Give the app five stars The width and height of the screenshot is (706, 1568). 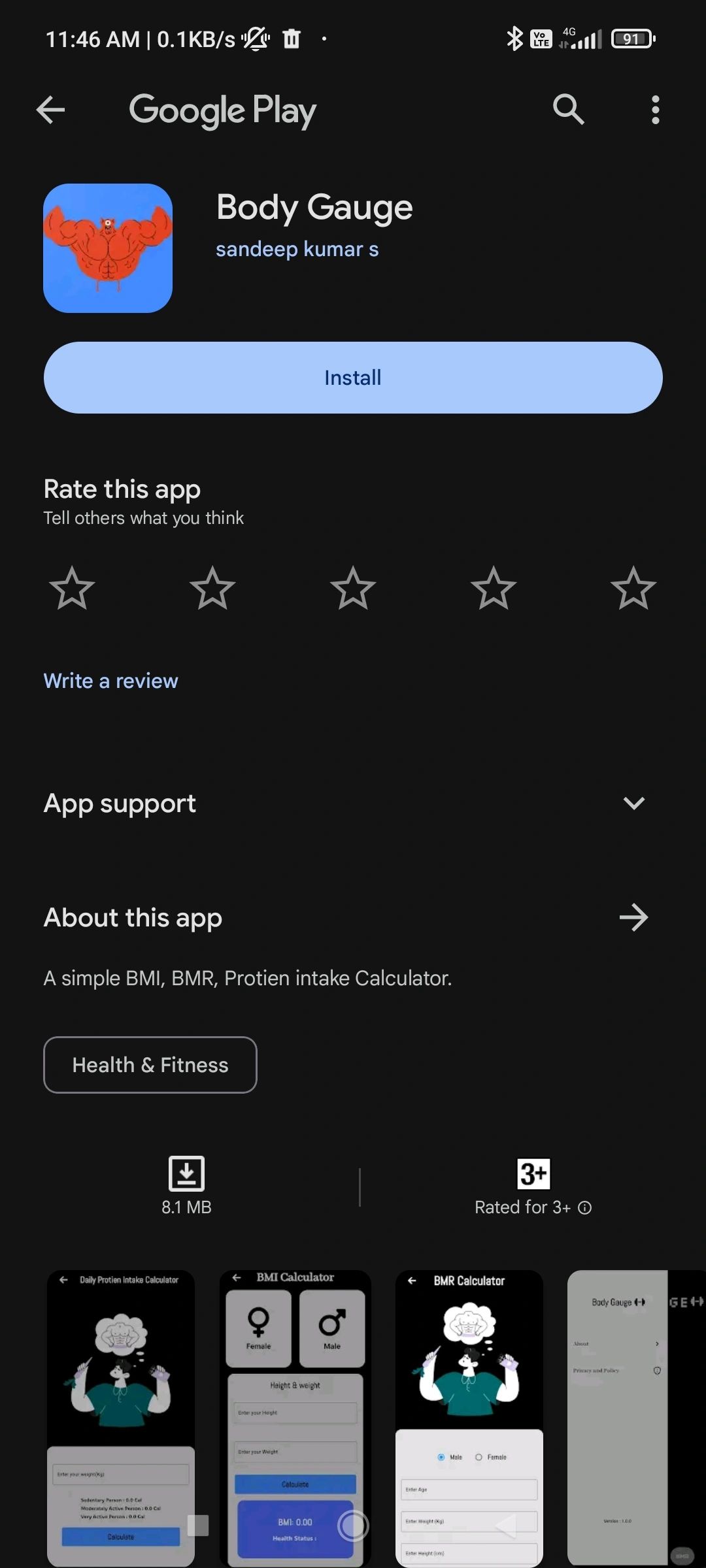tap(633, 589)
